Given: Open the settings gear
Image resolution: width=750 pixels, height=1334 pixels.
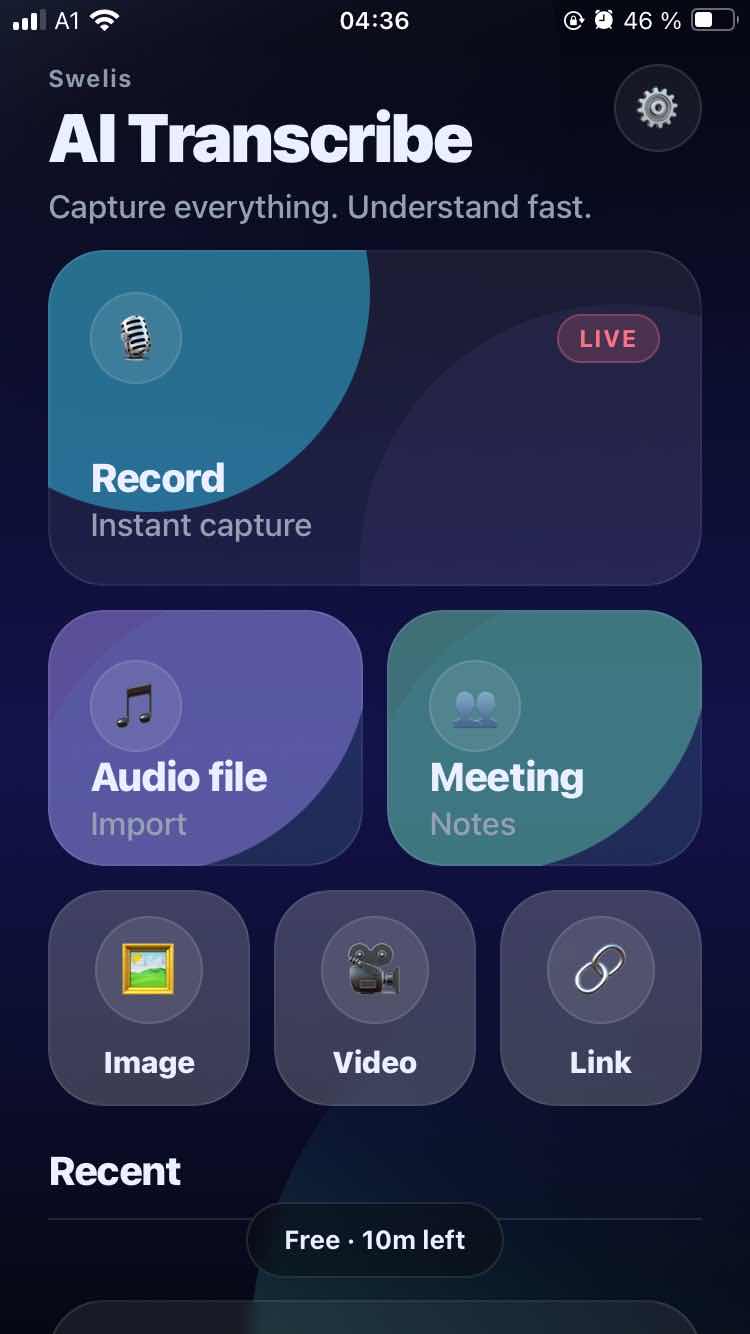Looking at the screenshot, I should pyautogui.click(x=657, y=108).
